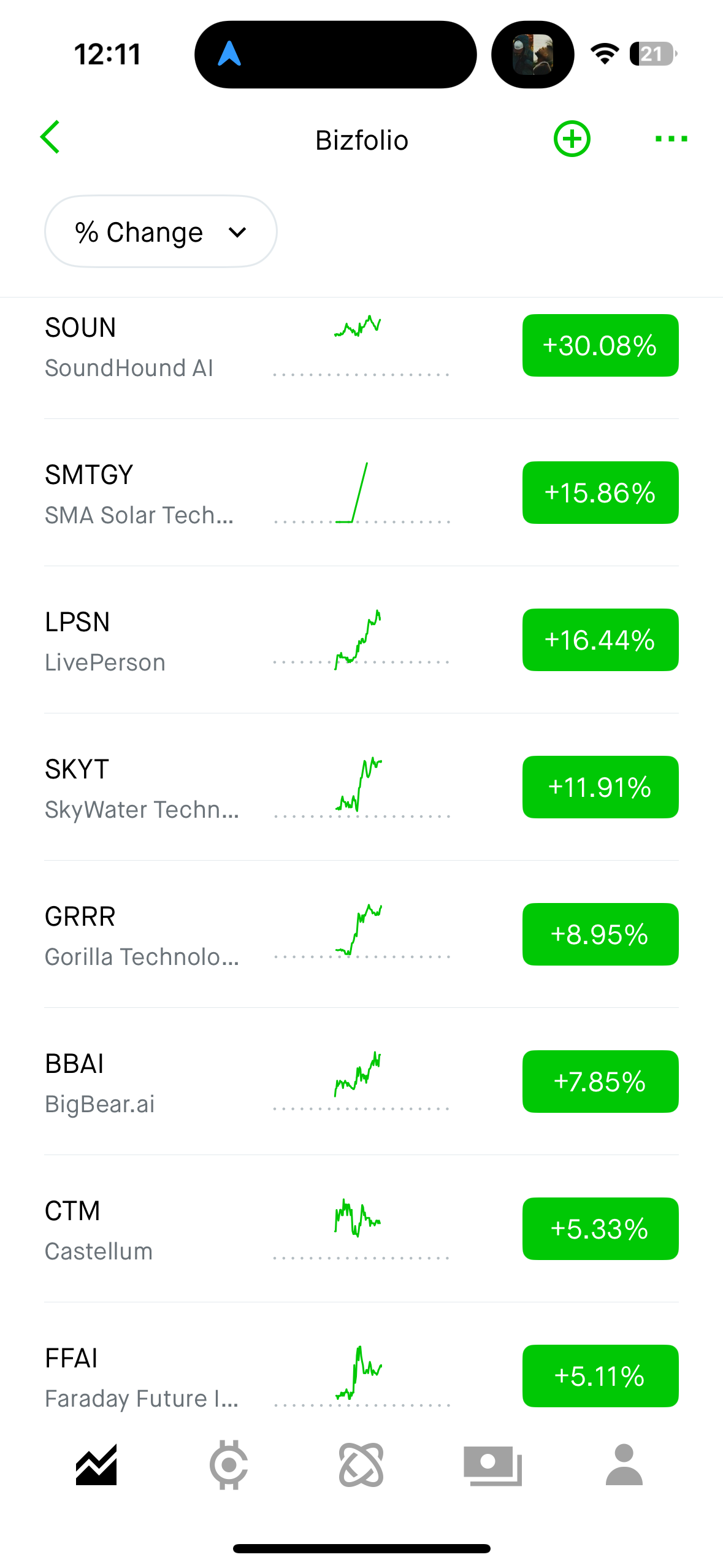
Task: Open the crypto tab in bottom bar
Action: pyautogui.click(x=229, y=1464)
